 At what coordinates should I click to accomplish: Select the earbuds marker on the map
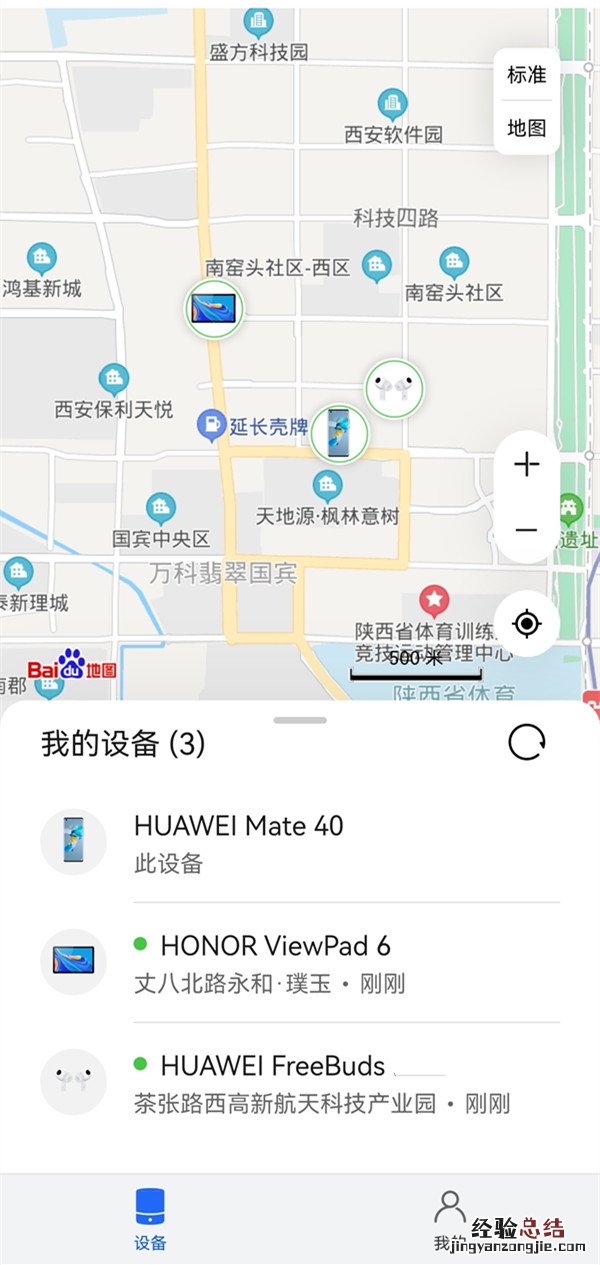(x=393, y=388)
